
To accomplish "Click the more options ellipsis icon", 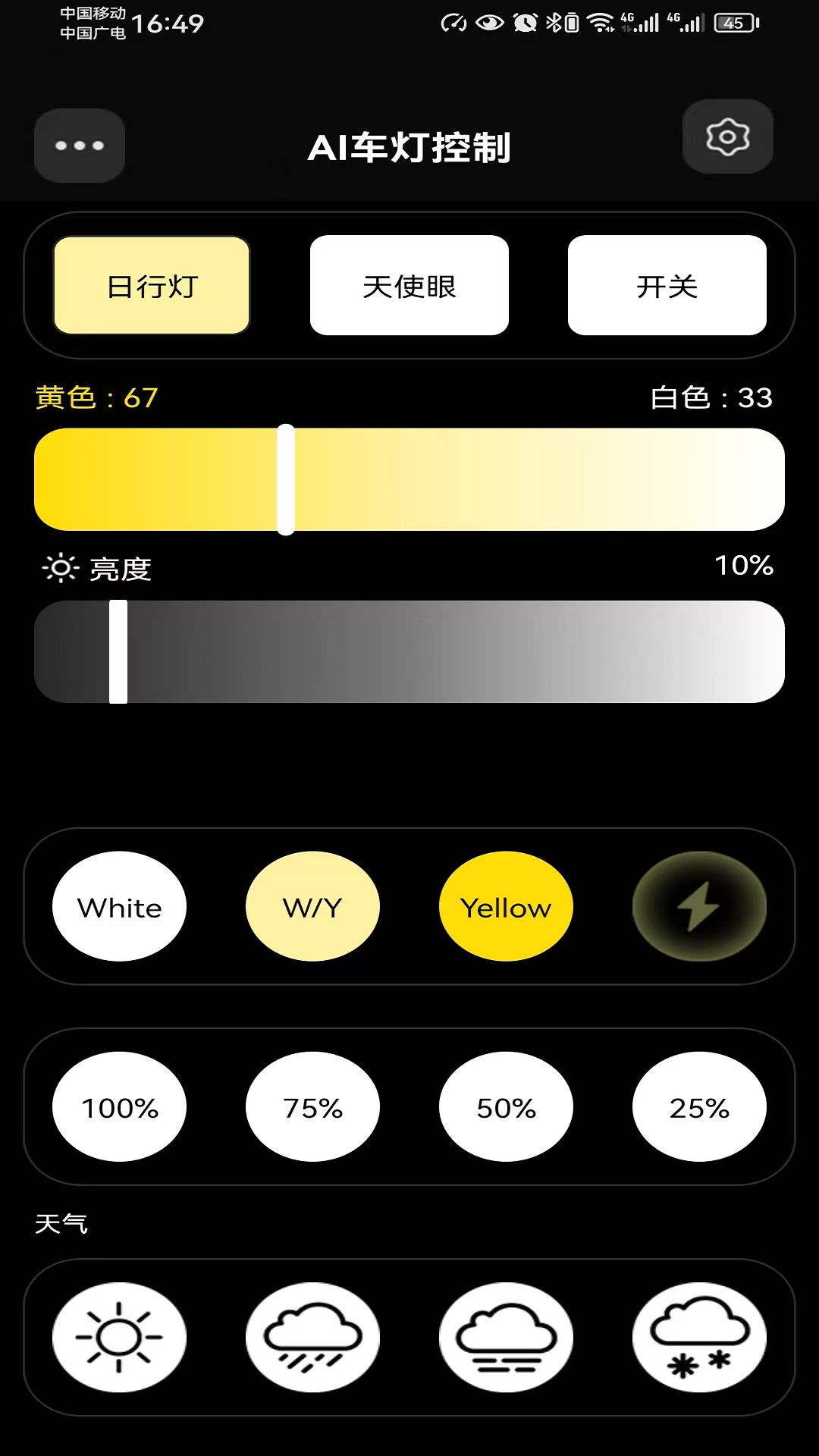I will pyautogui.click(x=79, y=146).
